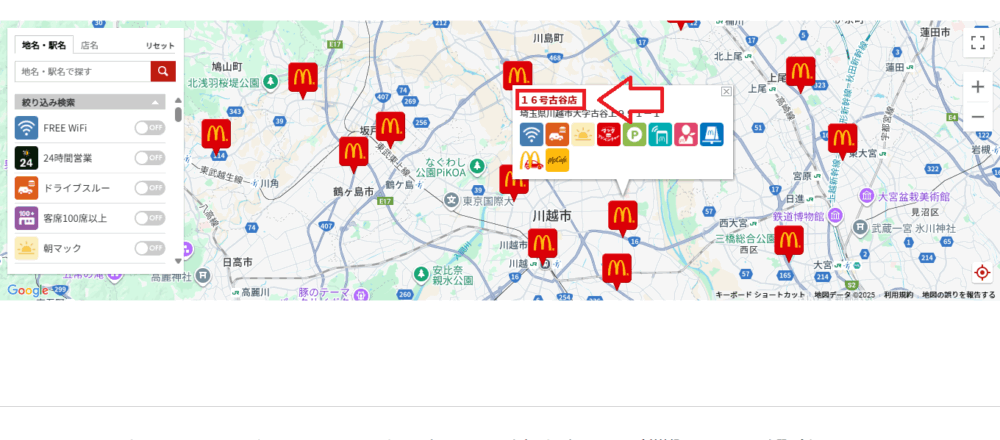Report a map error via 地図の誤りを報告する
The height and width of the screenshot is (440, 1000).
coord(958,295)
